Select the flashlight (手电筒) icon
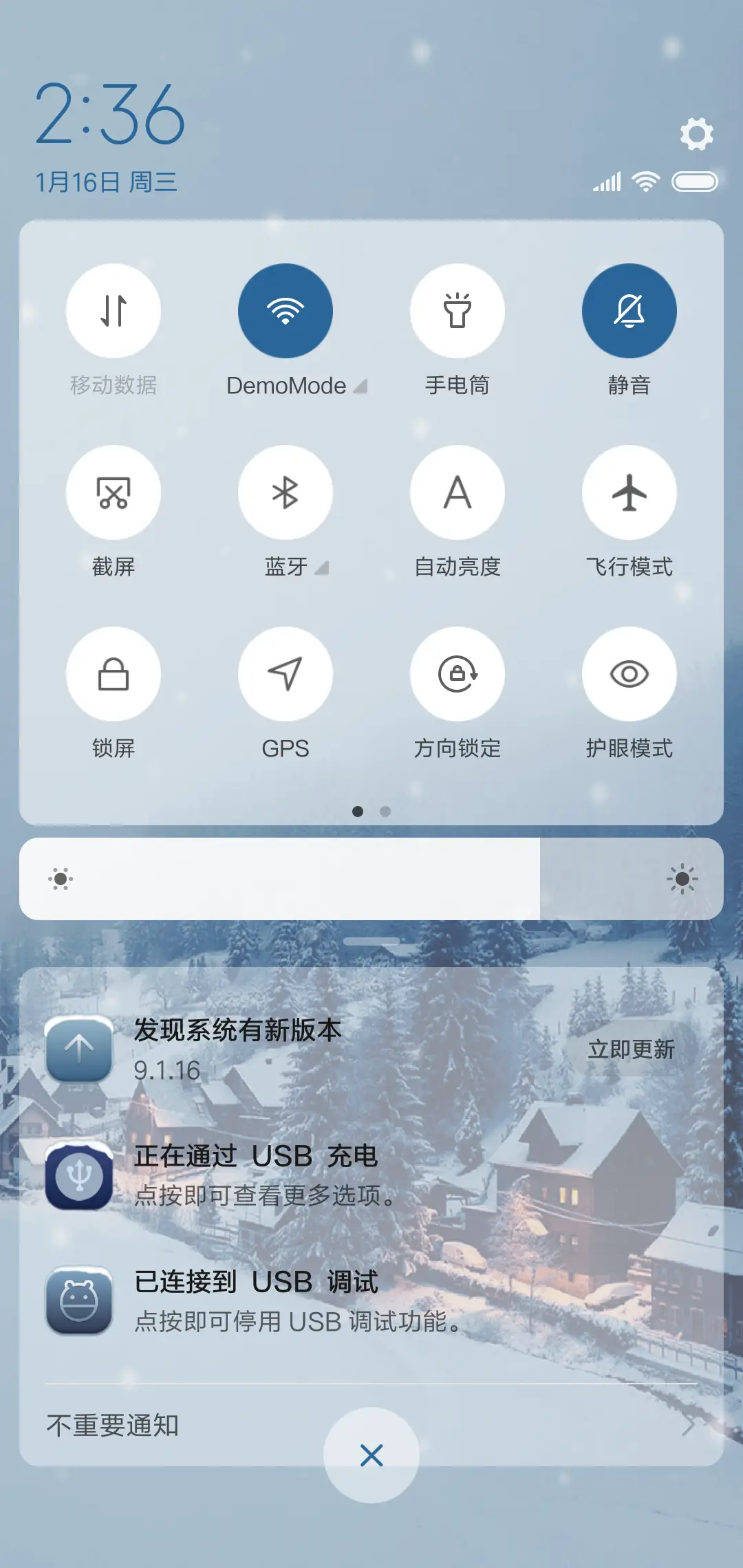 (x=457, y=311)
